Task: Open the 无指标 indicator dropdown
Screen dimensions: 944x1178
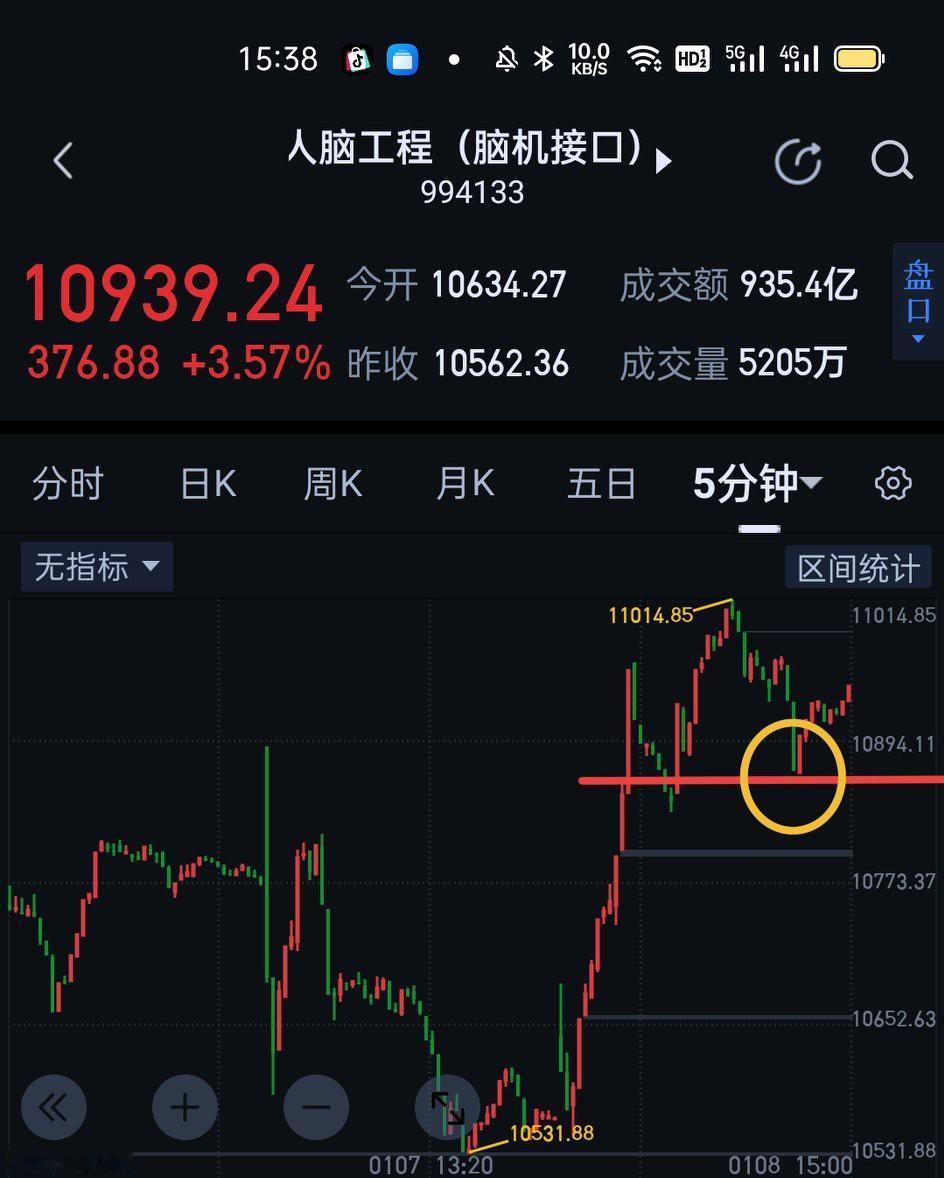Action: click(x=96, y=566)
